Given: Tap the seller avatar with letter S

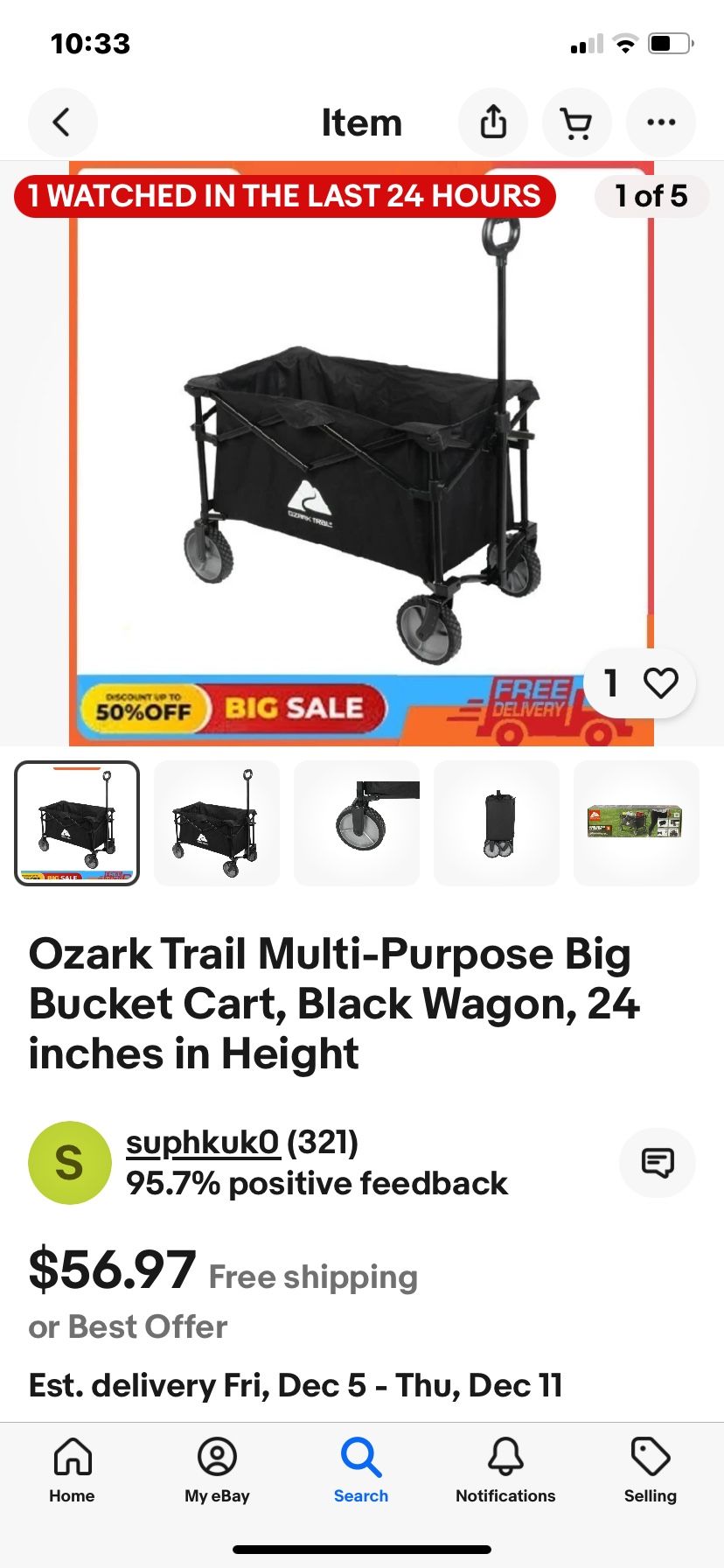Looking at the screenshot, I should click(69, 1162).
